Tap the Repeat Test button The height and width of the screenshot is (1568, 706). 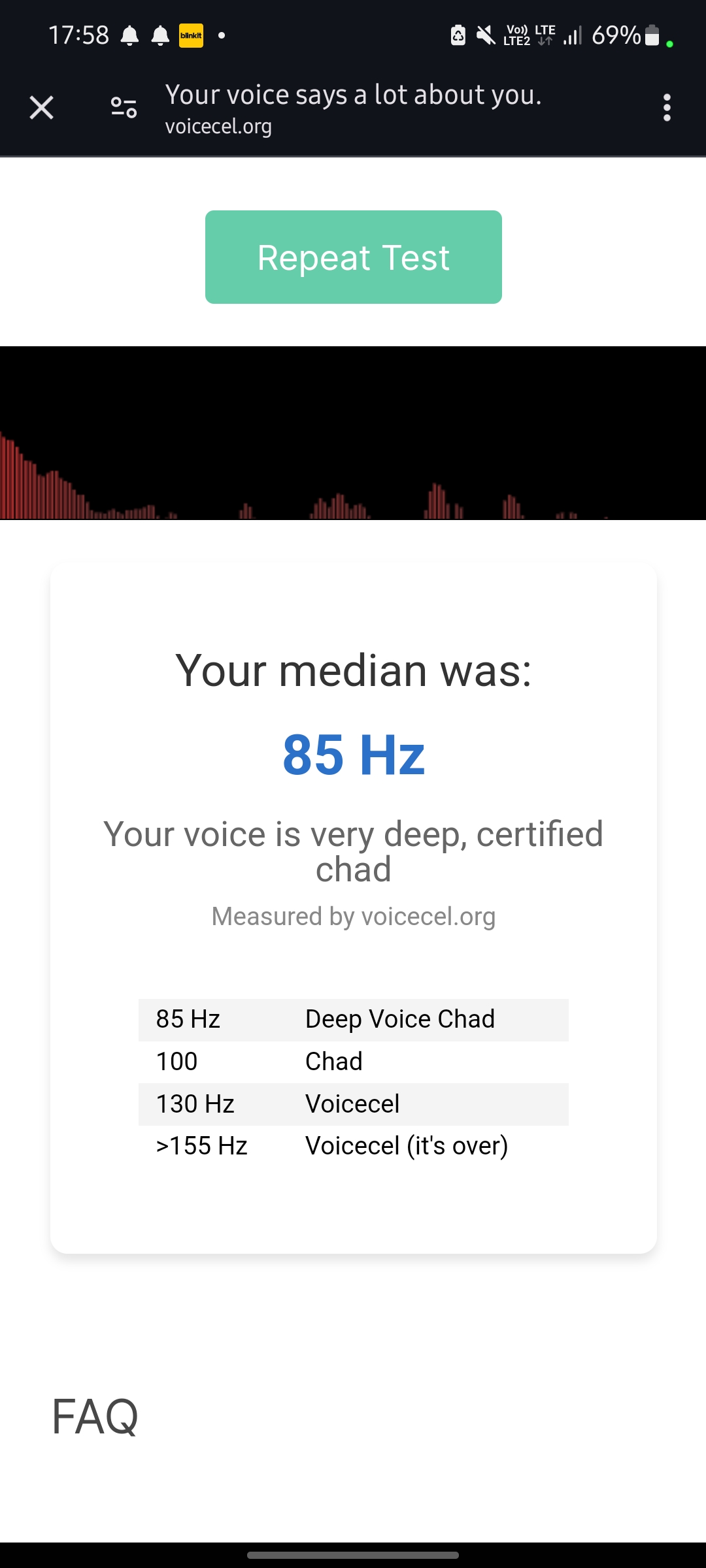(x=353, y=256)
